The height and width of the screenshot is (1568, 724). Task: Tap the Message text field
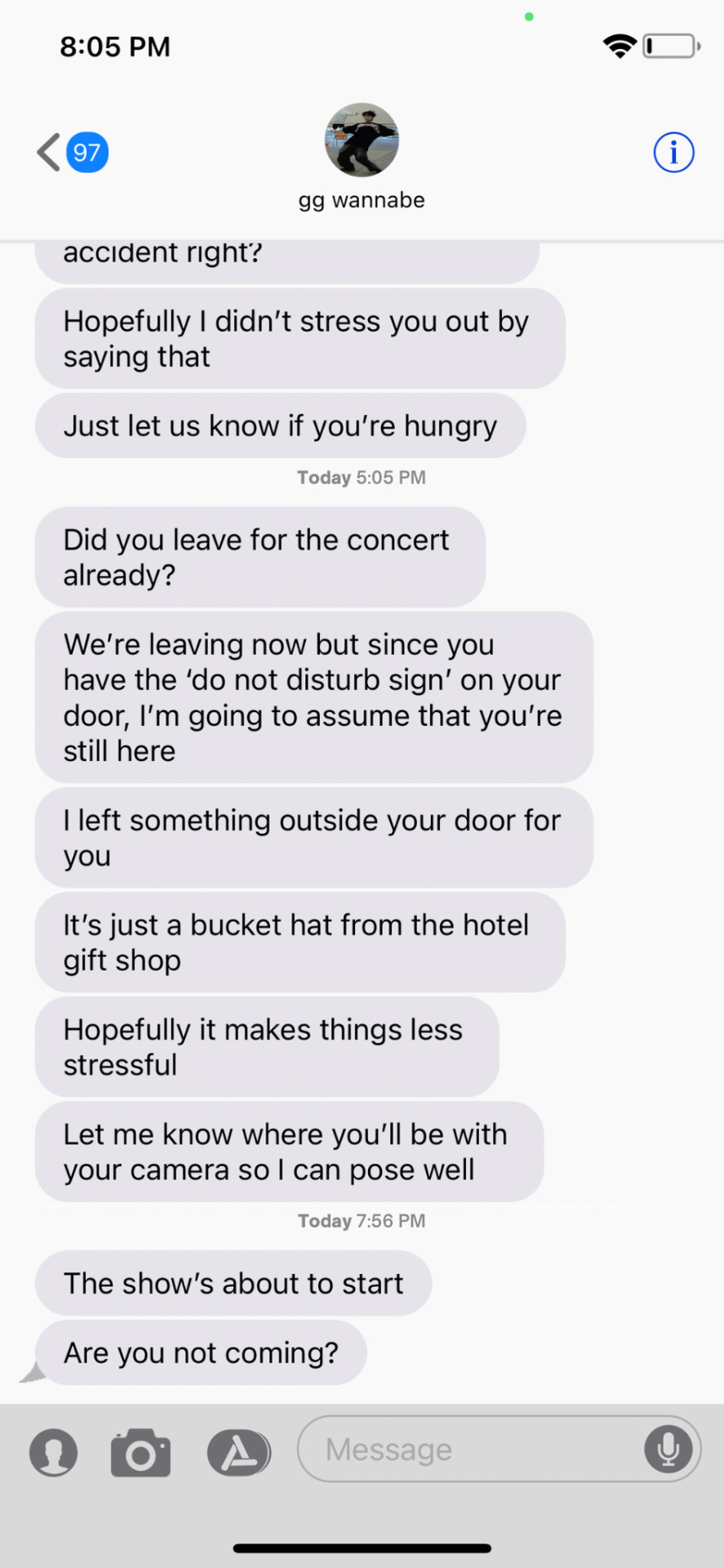pos(469,1450)
